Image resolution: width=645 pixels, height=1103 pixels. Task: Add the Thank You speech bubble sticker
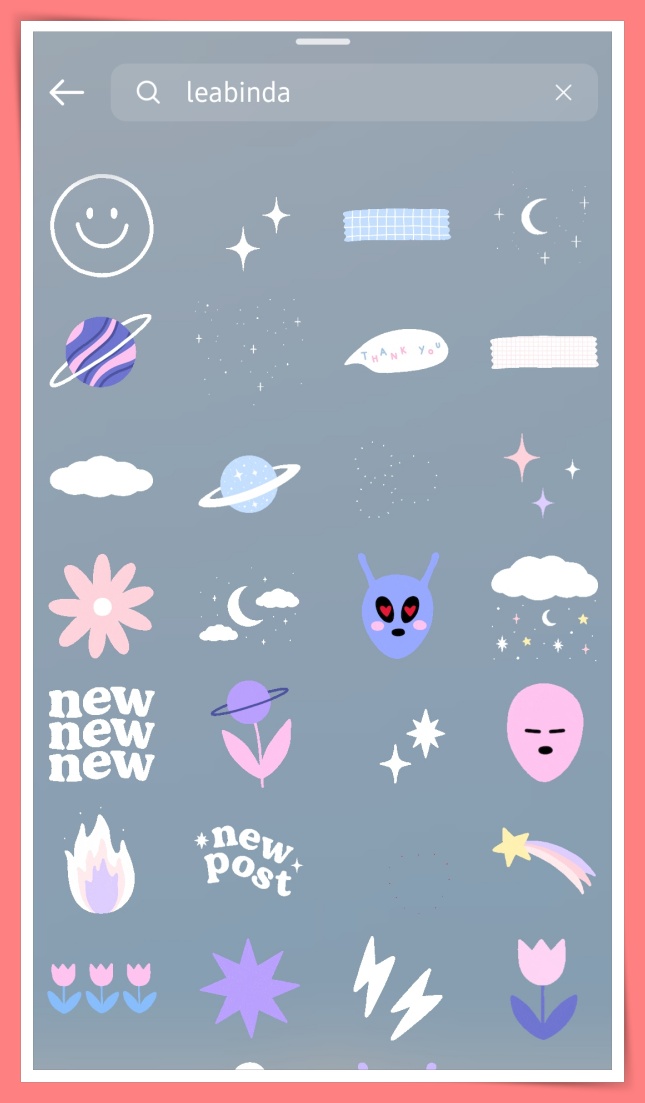(x=396, y=350)
